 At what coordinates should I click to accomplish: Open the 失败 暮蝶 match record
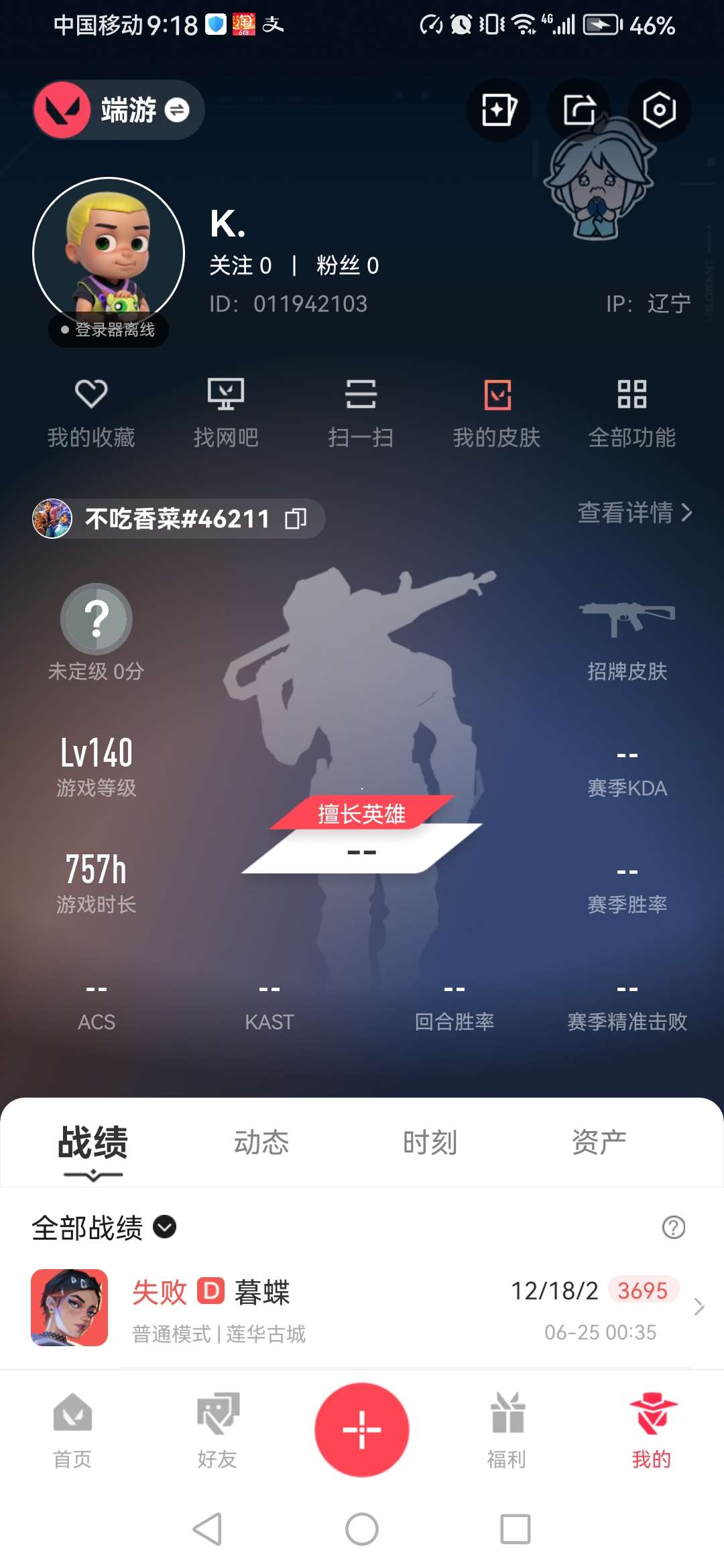coord(362,1308)
